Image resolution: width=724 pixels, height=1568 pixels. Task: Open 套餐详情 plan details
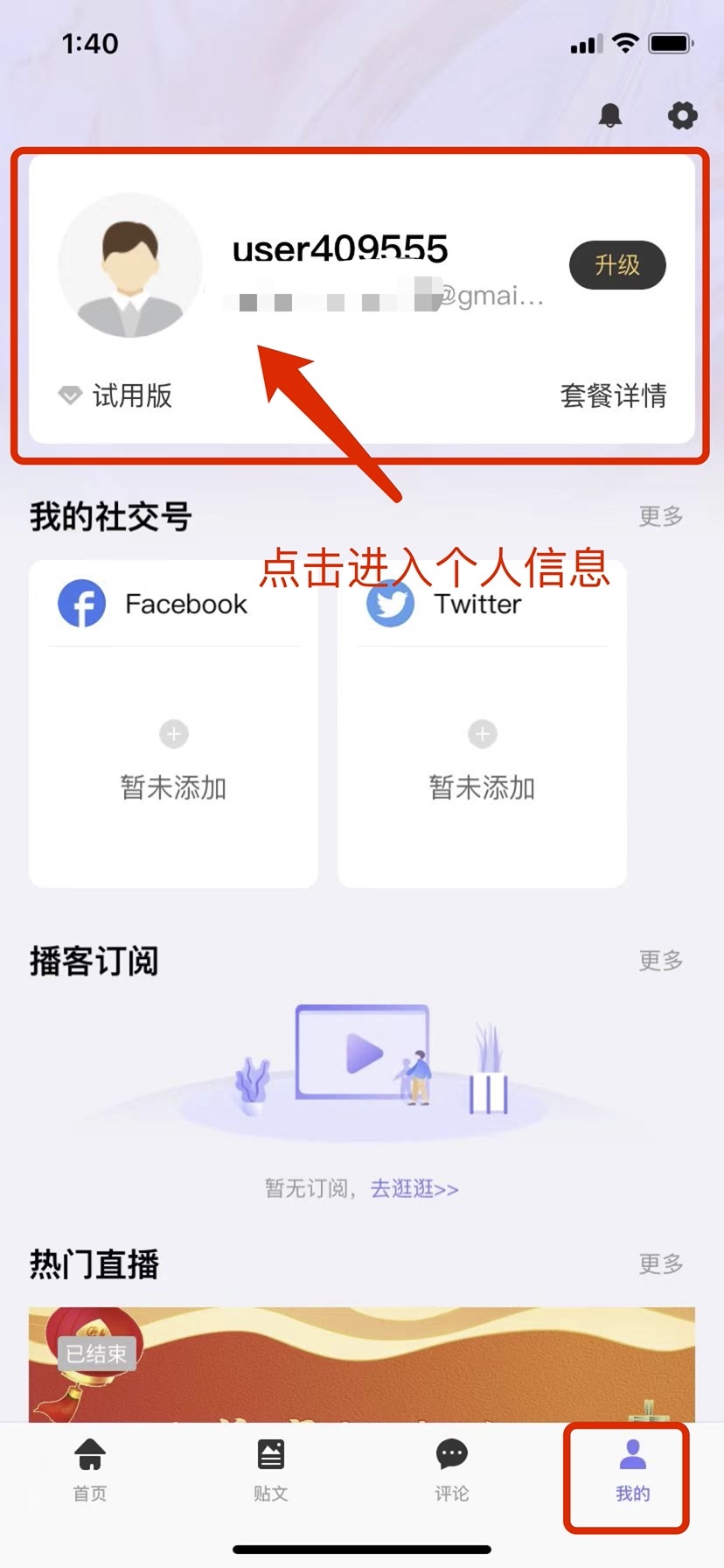pos(613,395)
